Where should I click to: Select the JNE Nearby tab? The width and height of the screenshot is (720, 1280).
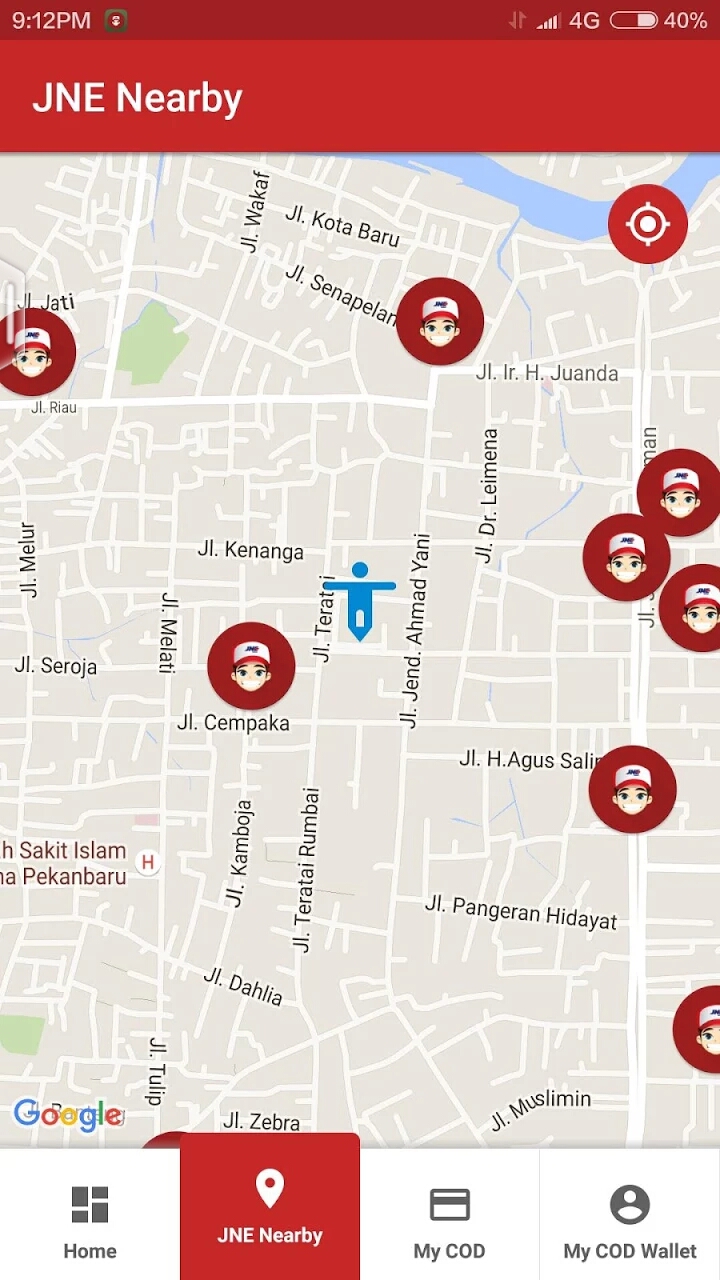[270, 1208]
